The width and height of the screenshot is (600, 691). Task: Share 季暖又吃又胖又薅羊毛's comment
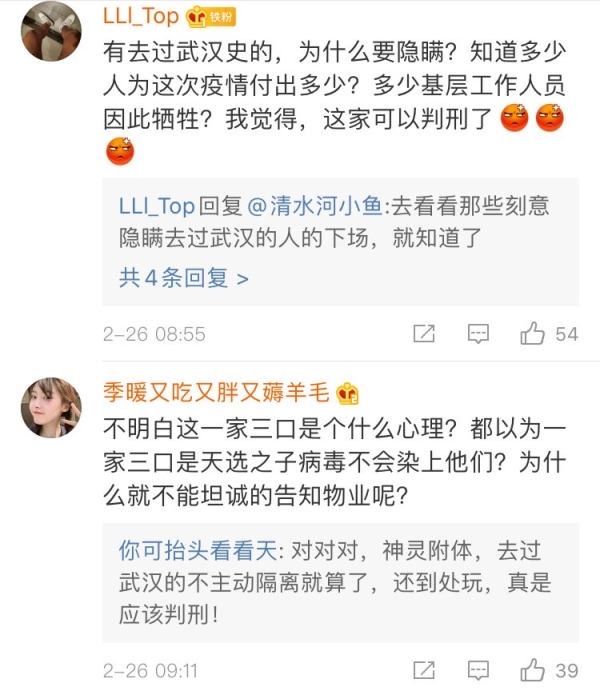pyautogui.click(x=424, y=669)
